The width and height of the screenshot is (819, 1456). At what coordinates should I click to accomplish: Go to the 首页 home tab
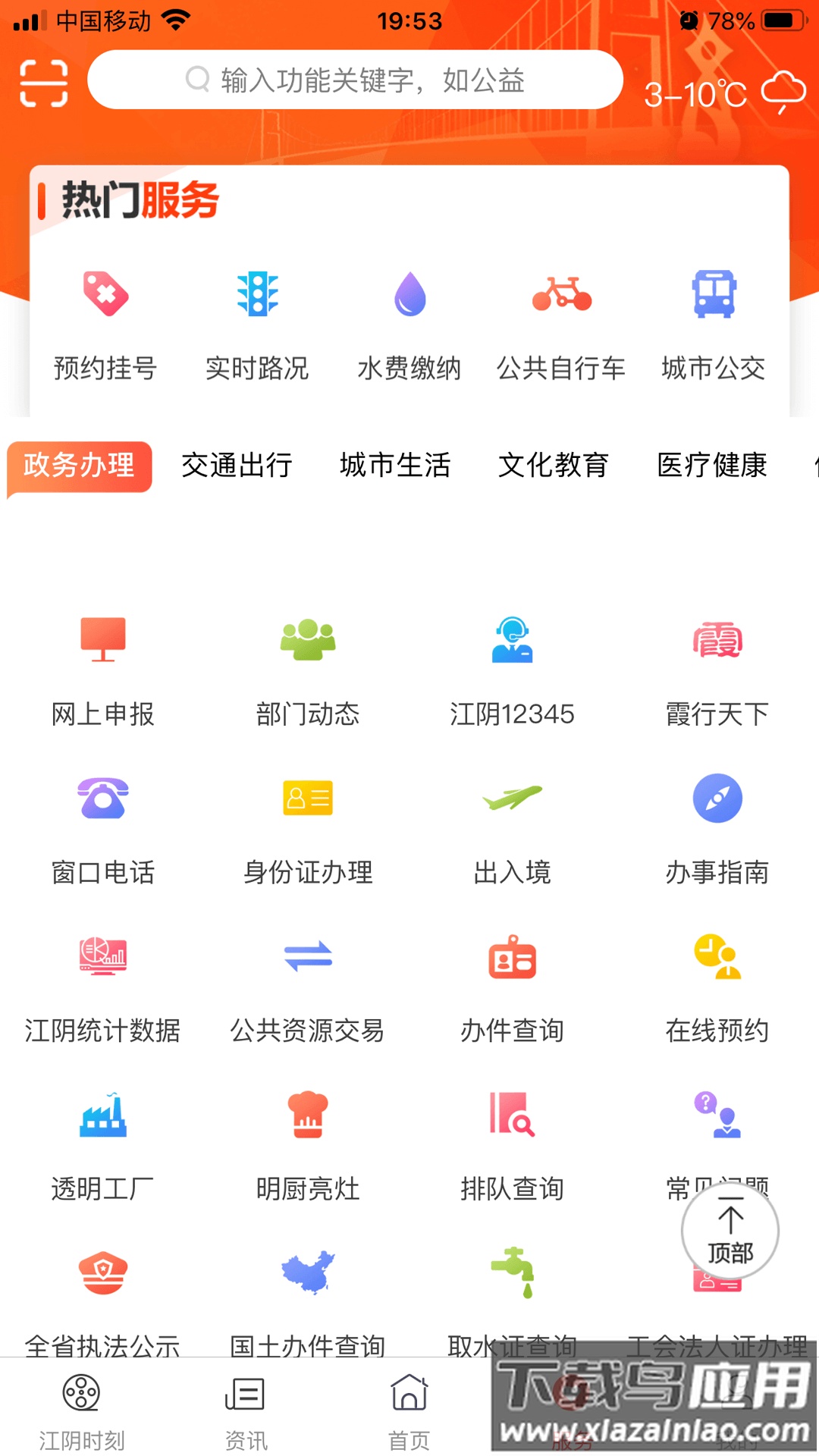(x=409, y=1410)
